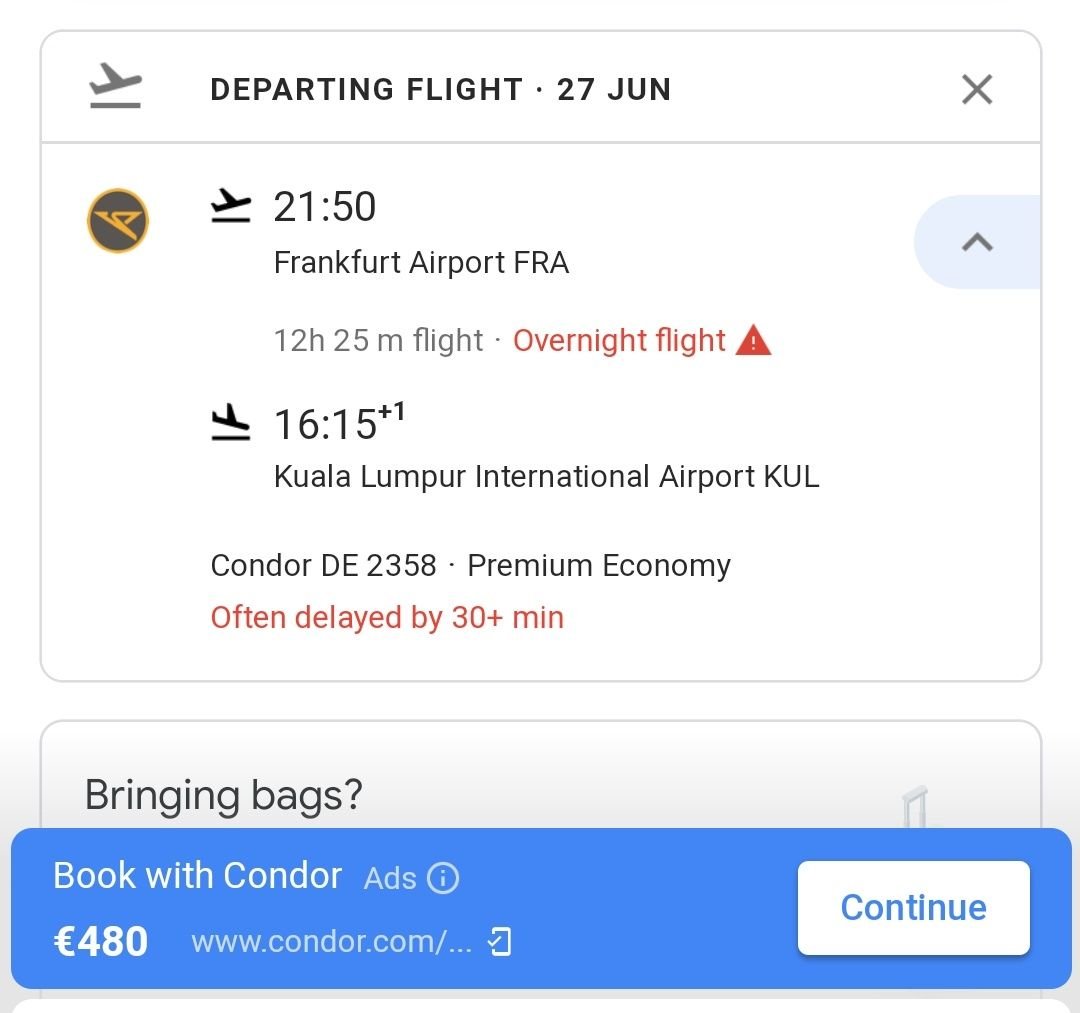Screen dimensions: 1080x1013
Task: Close the departing flight card
Action: (x=976, y=90)
